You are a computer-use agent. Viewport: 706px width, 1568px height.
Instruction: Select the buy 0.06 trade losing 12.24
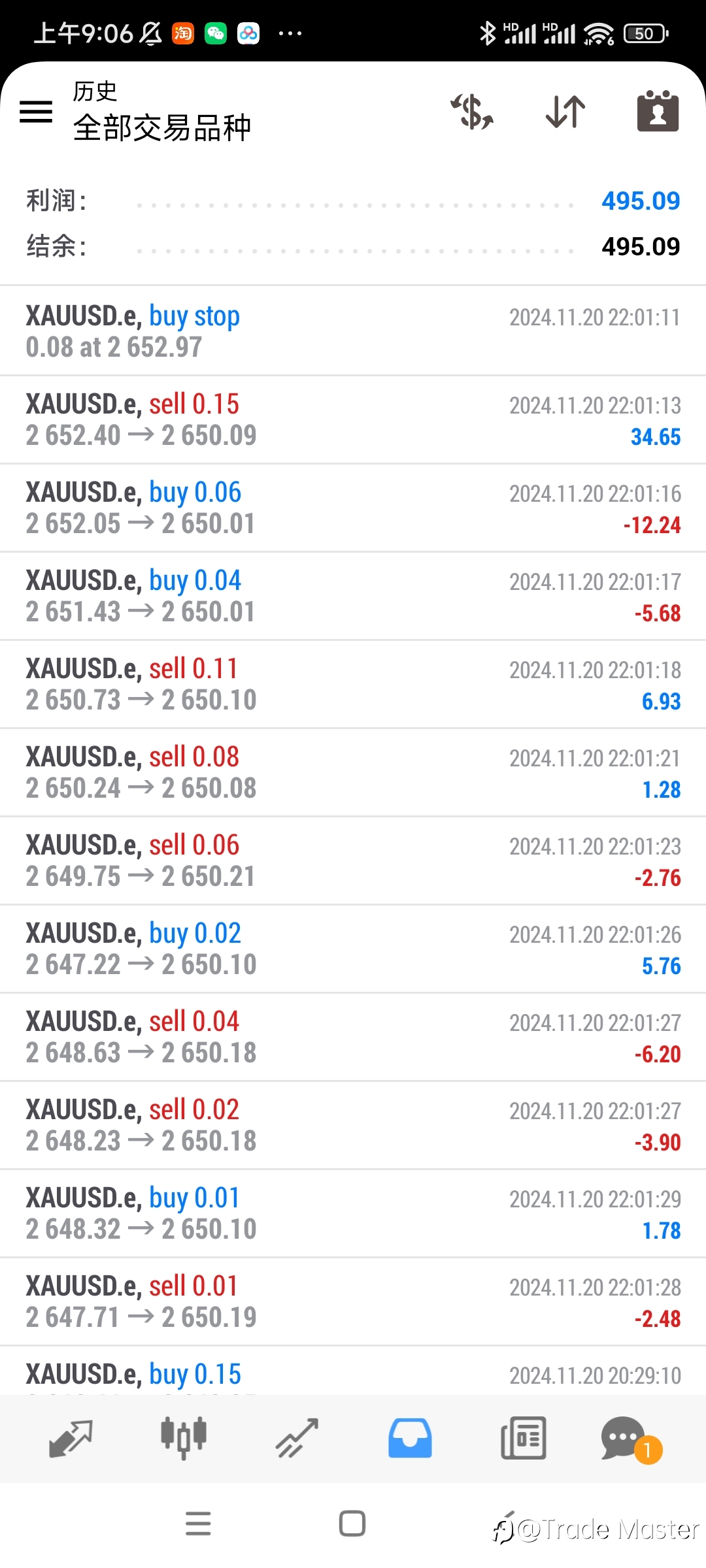coord(353,508)
